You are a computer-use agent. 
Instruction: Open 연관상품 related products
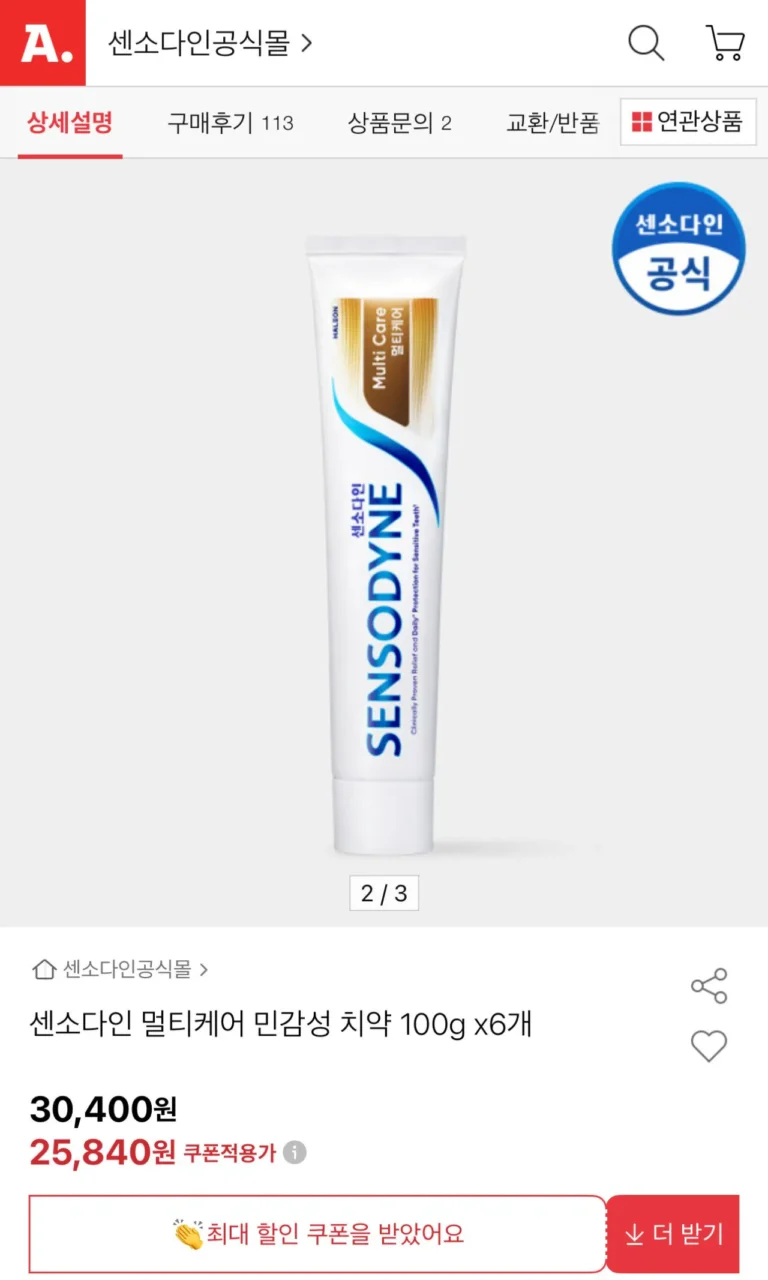688,122
